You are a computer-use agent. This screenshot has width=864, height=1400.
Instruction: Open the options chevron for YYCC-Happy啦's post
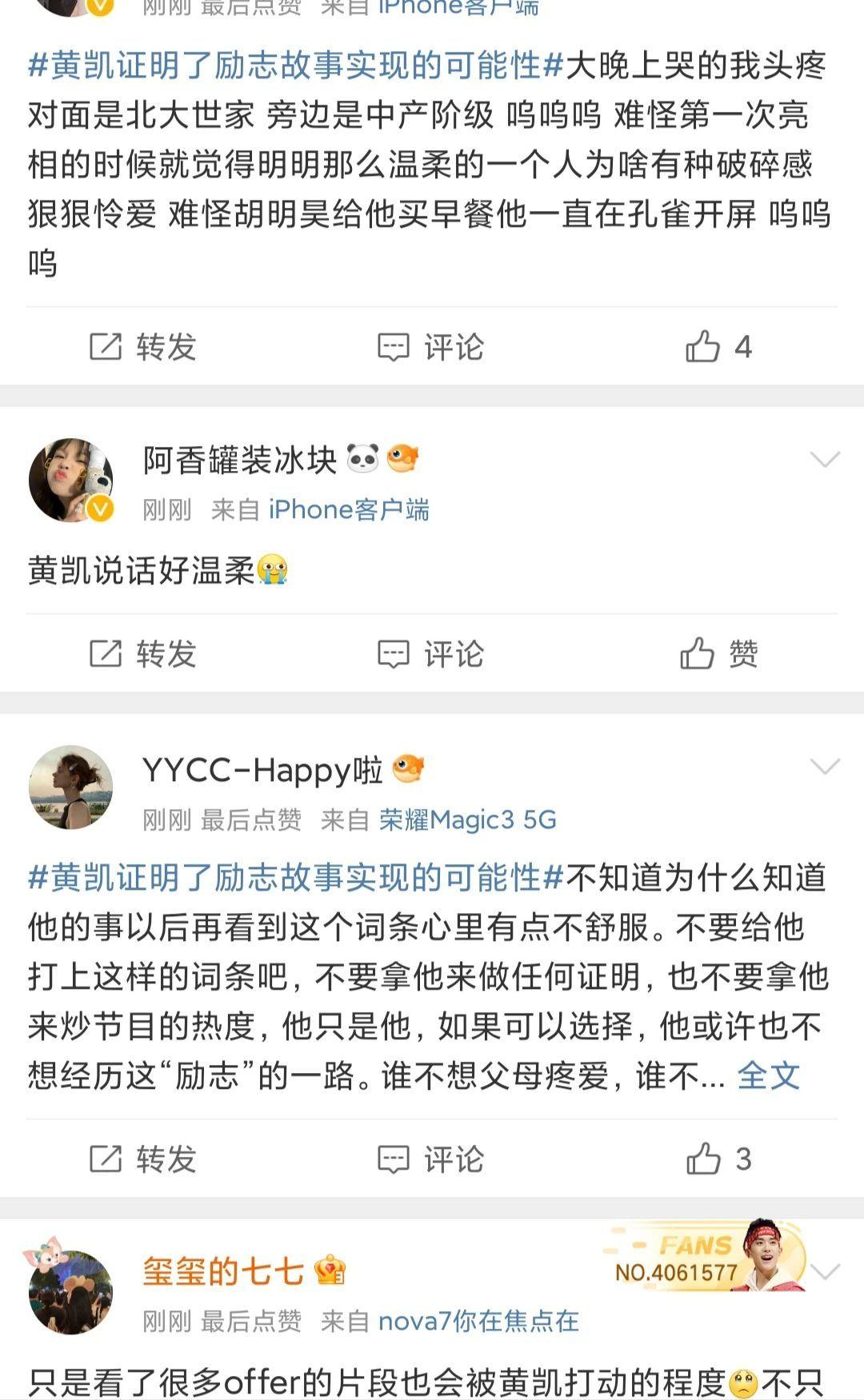coord(824,767)
